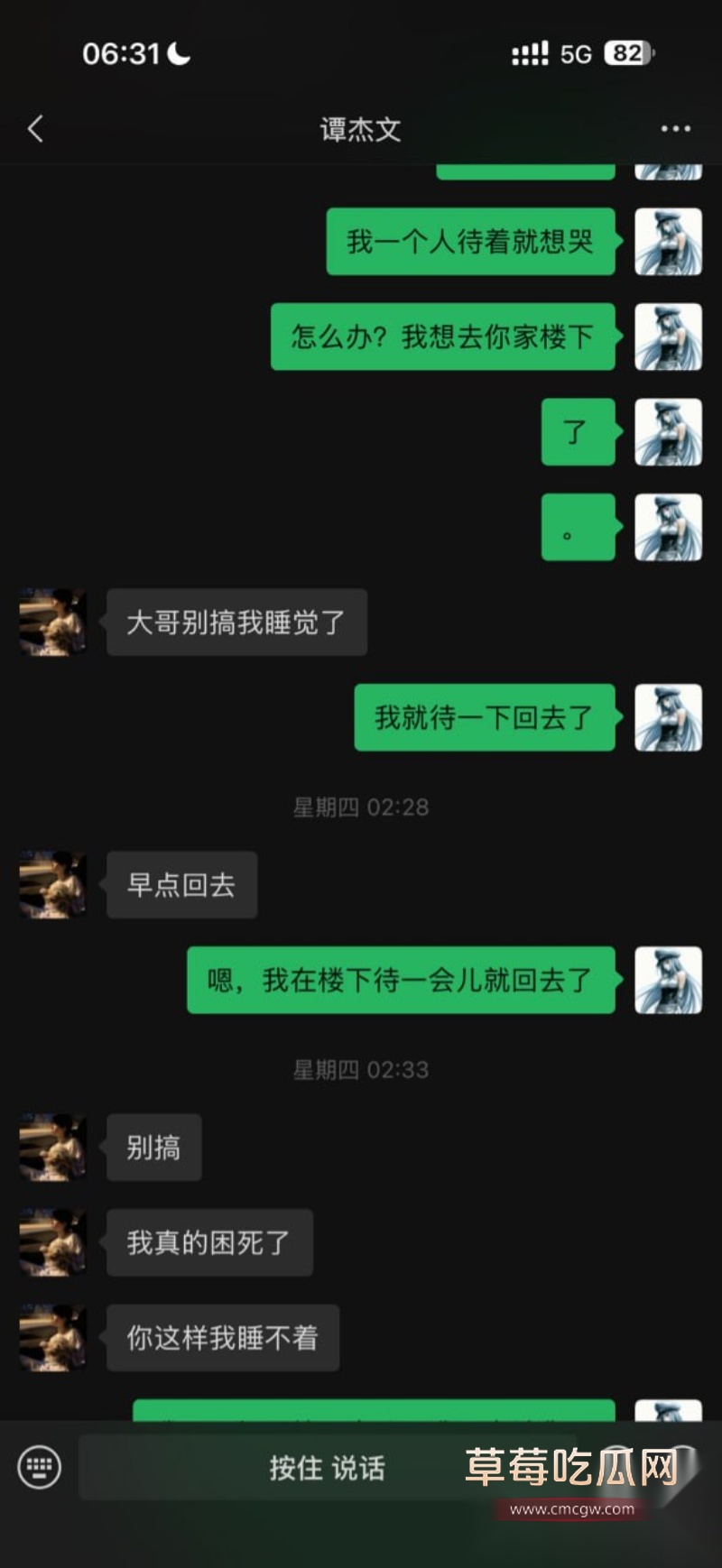Viewport: 722px width, 1568px height.
Task: Tap the 5G indicator in the status bar
Action: [x=575, y=53]
